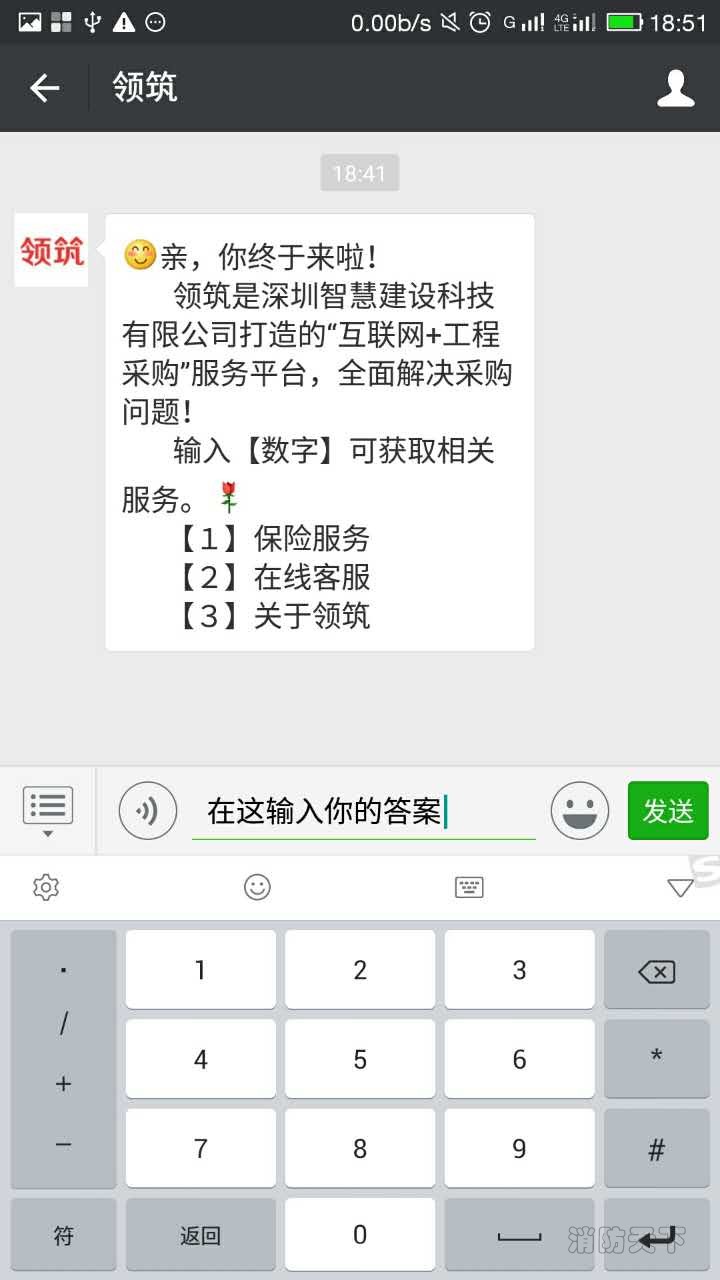Select the 领筑 chat title
This screenshot has width=720, height=1280.
(x=144, y=88)
